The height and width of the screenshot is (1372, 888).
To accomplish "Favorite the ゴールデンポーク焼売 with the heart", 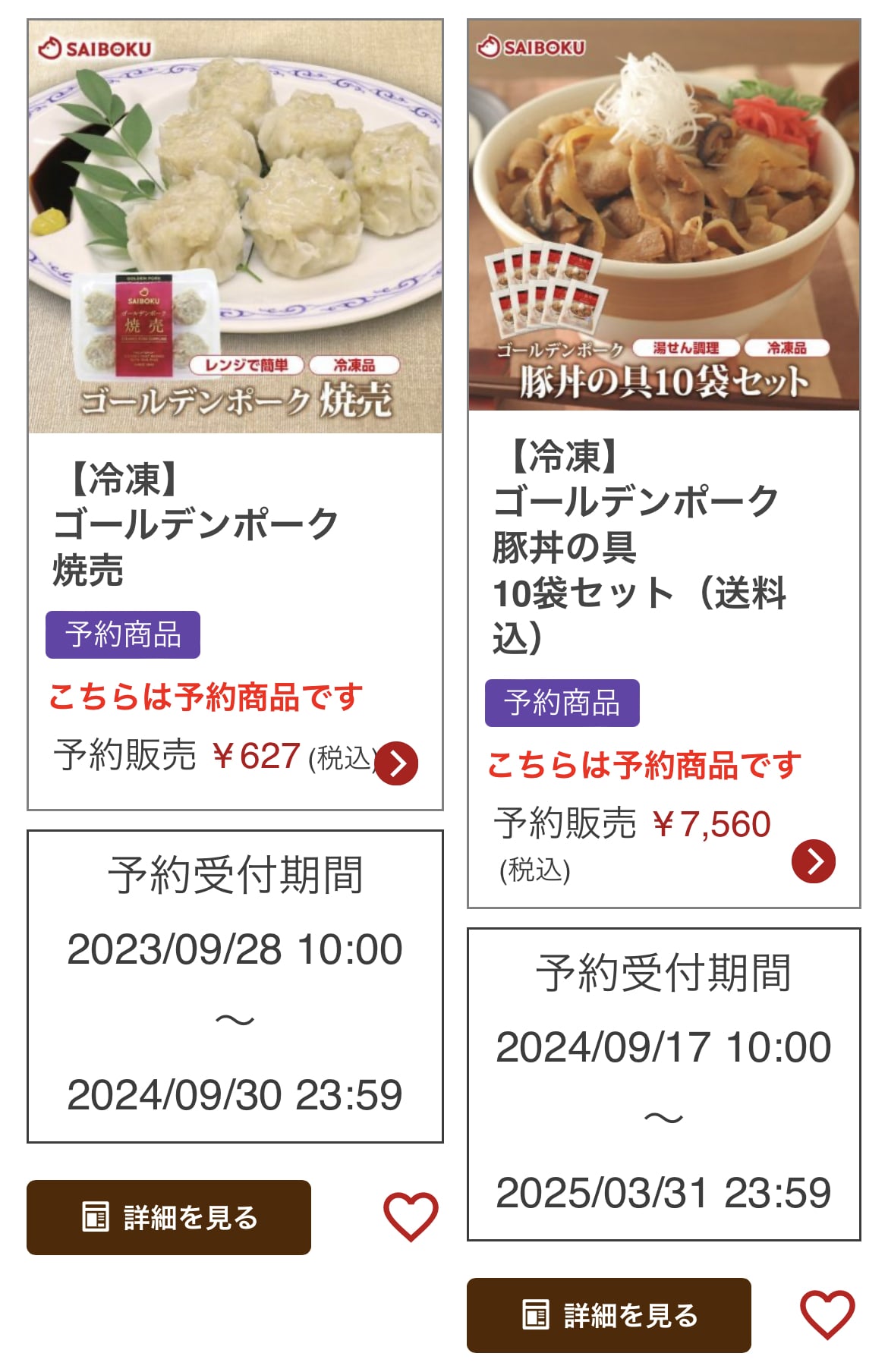I will (411, 1216).
